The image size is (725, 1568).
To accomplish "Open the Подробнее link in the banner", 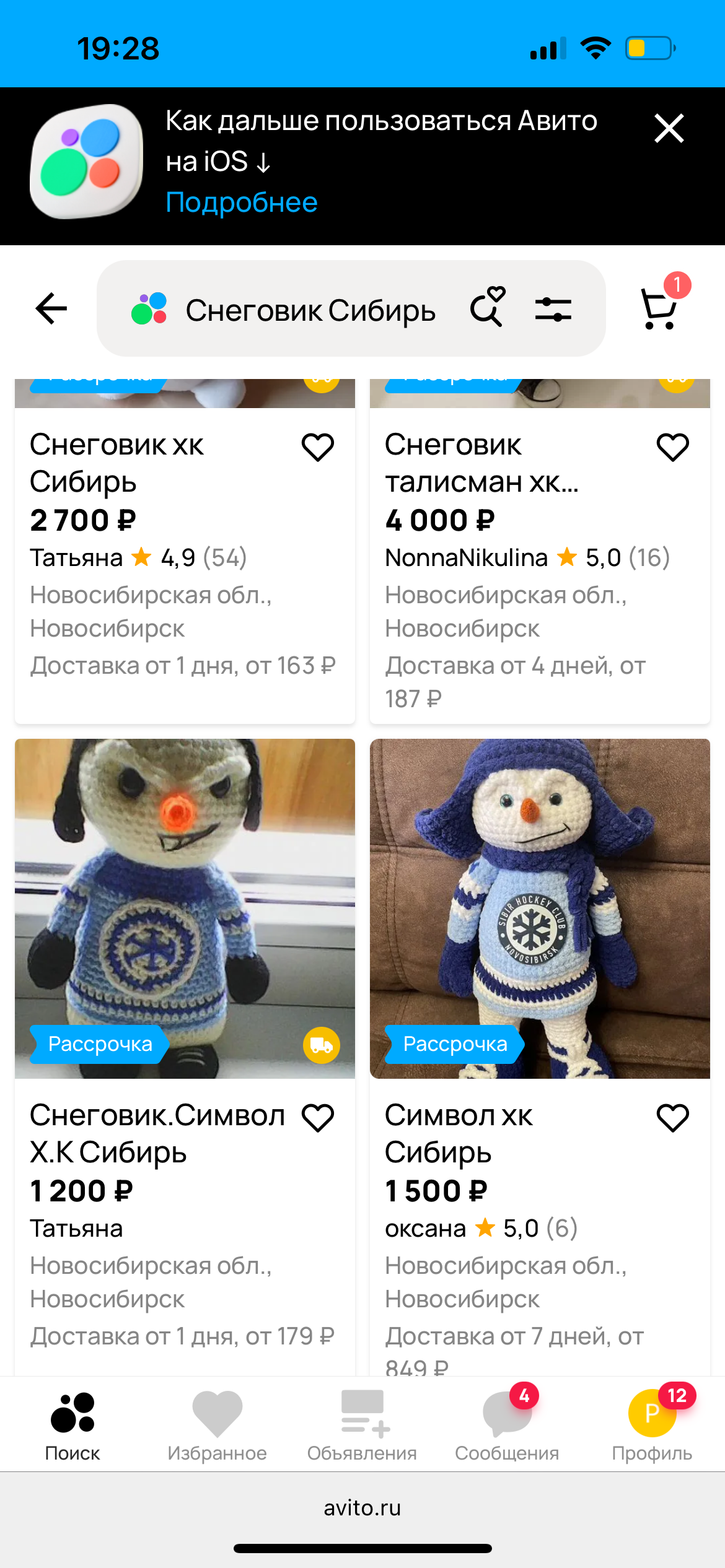I will click(x=242, y=203).
